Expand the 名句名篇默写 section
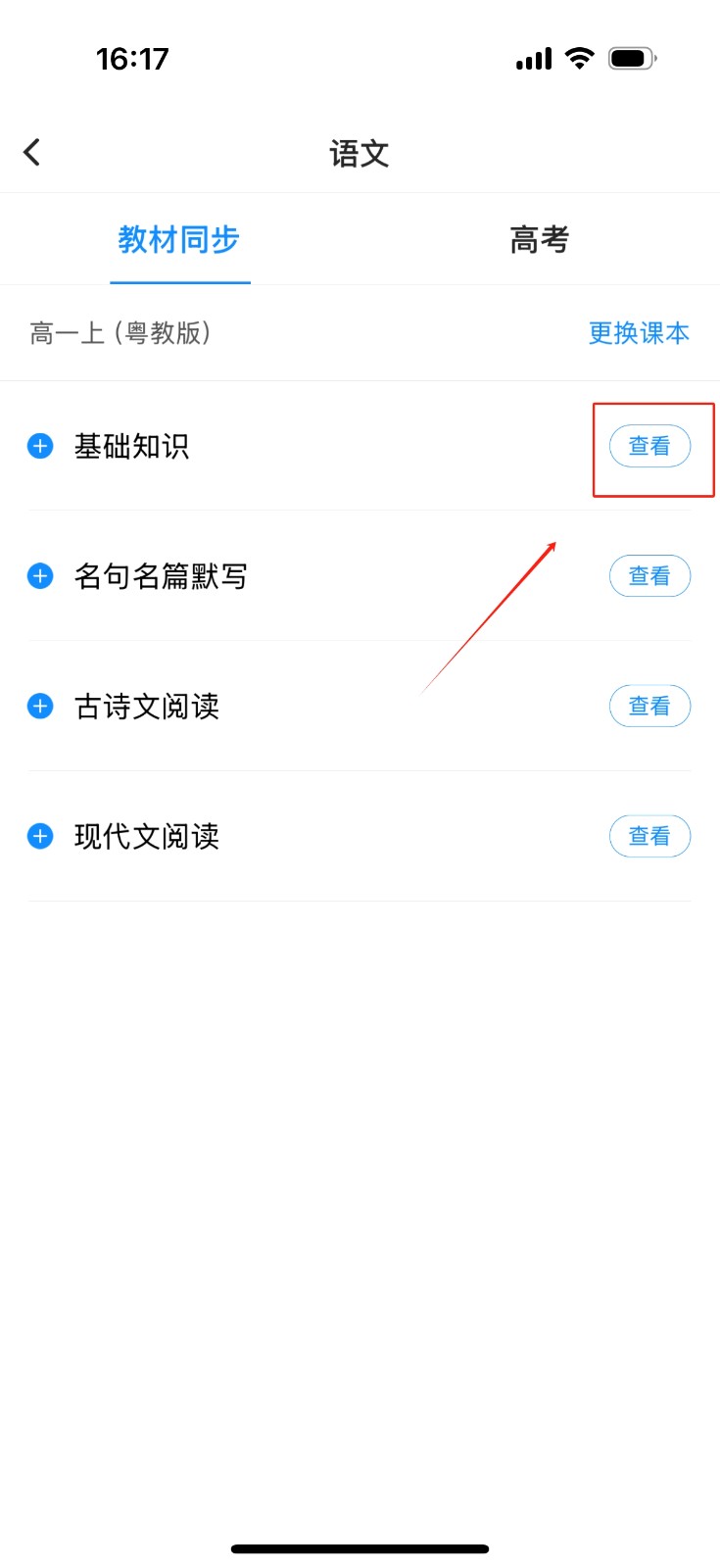The height and width of the screenshot is (1568, 720). tap(40, 576)
